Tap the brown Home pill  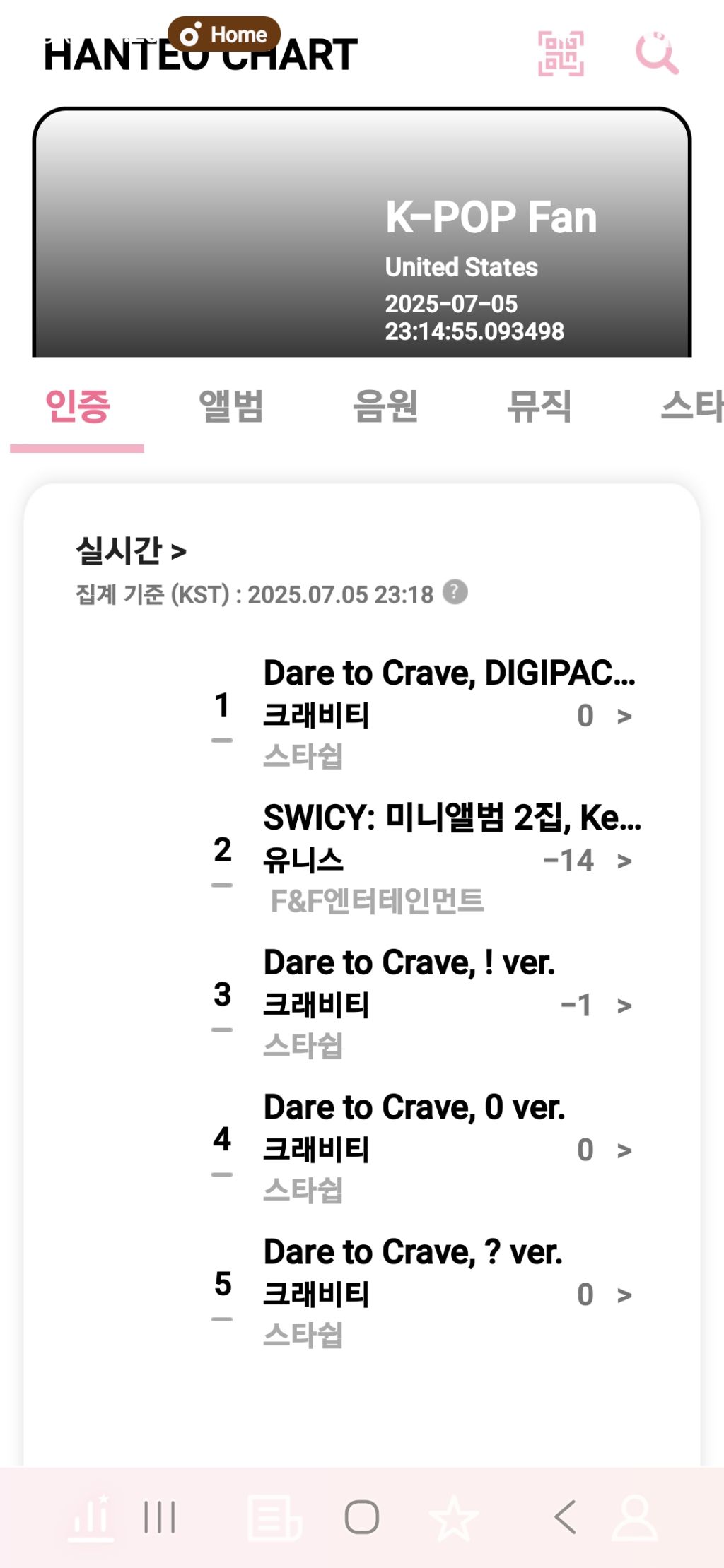[224, 35]
